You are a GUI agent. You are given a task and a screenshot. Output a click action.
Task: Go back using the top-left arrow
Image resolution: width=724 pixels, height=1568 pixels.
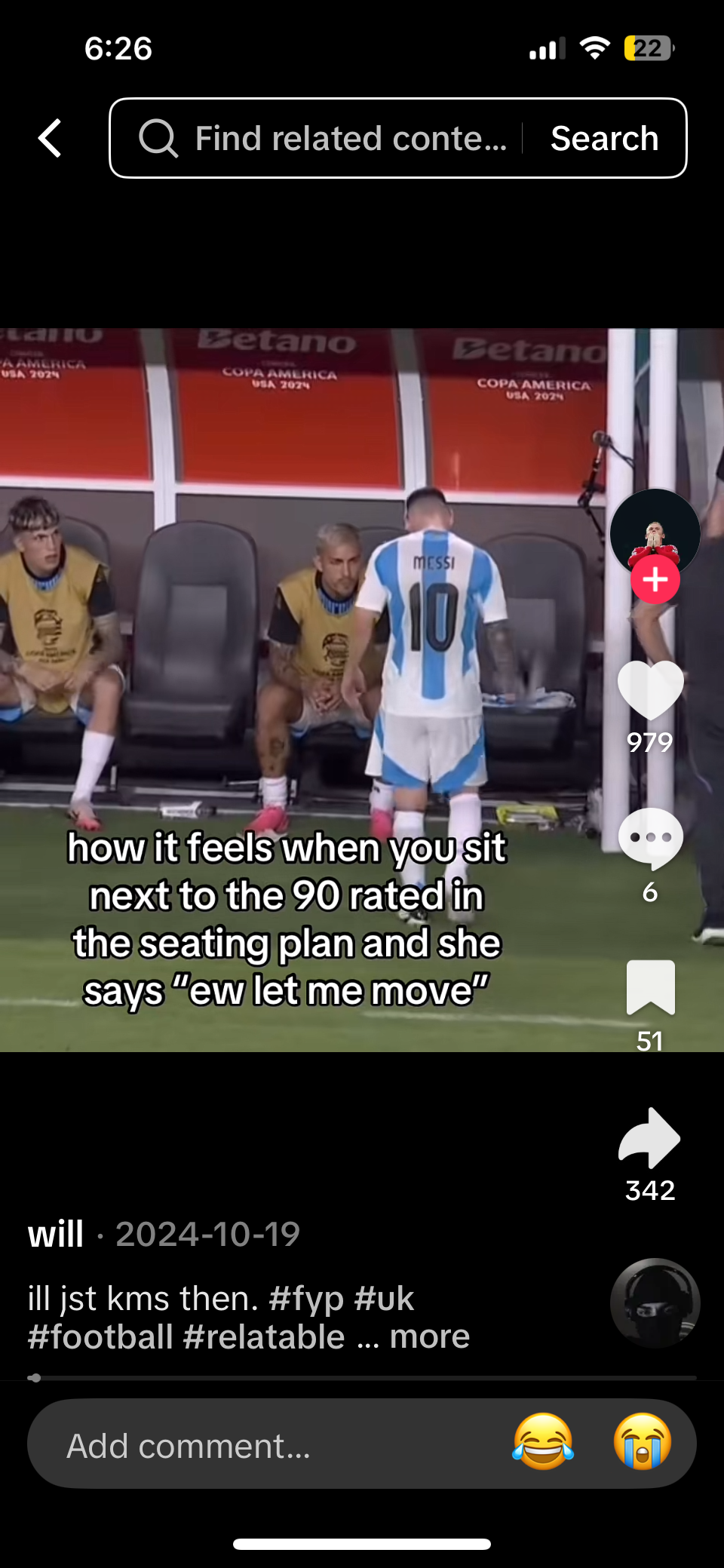coord(50,139)
